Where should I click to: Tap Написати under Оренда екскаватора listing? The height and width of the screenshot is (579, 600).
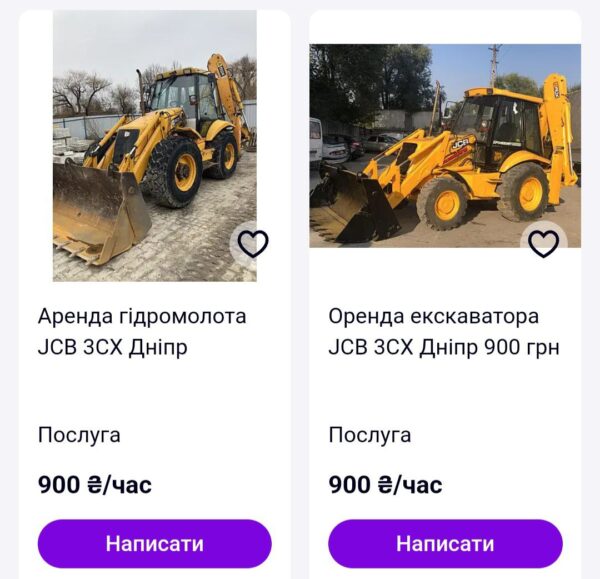(445, 544)
